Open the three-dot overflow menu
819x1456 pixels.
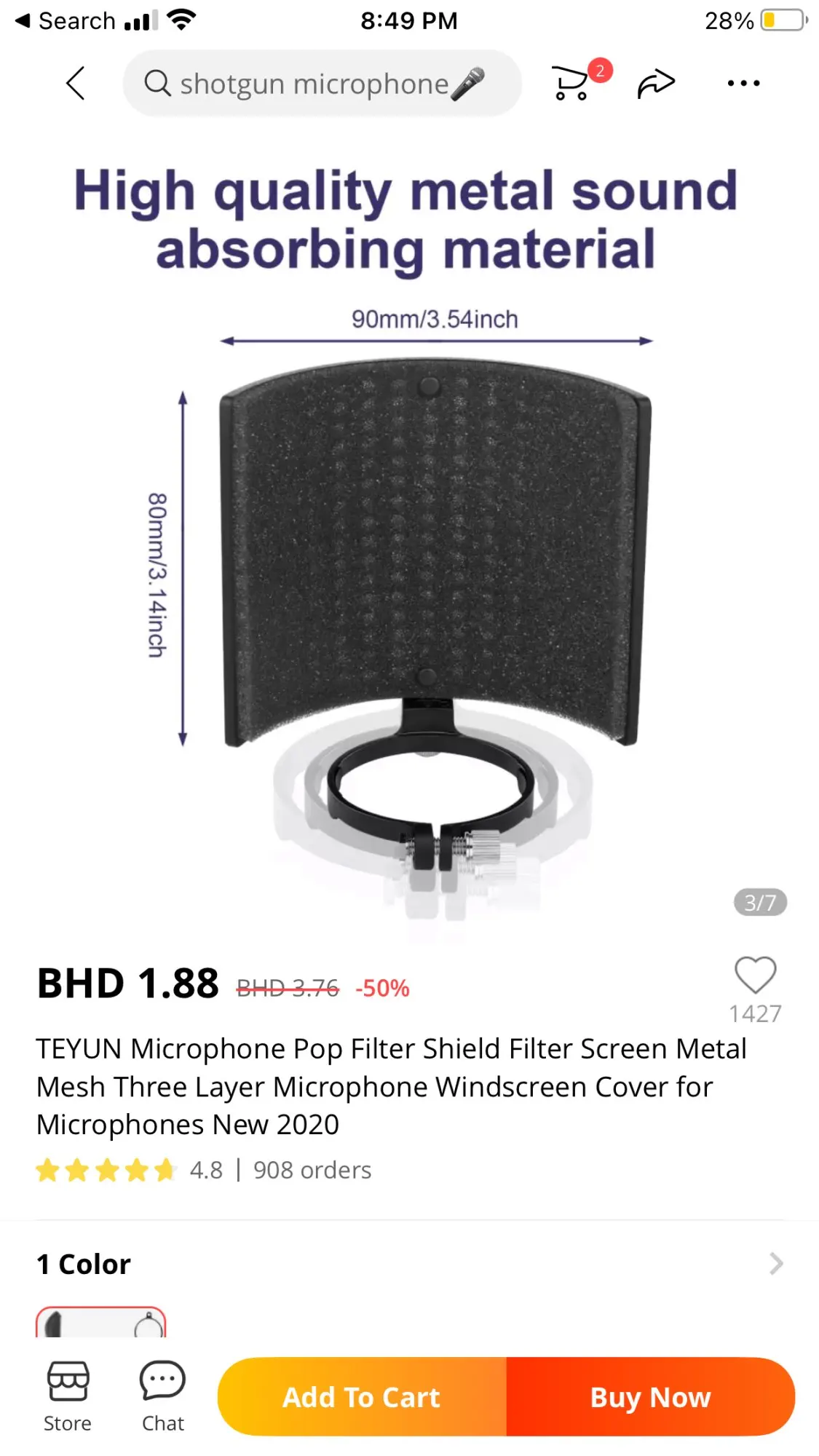[743, 83]
